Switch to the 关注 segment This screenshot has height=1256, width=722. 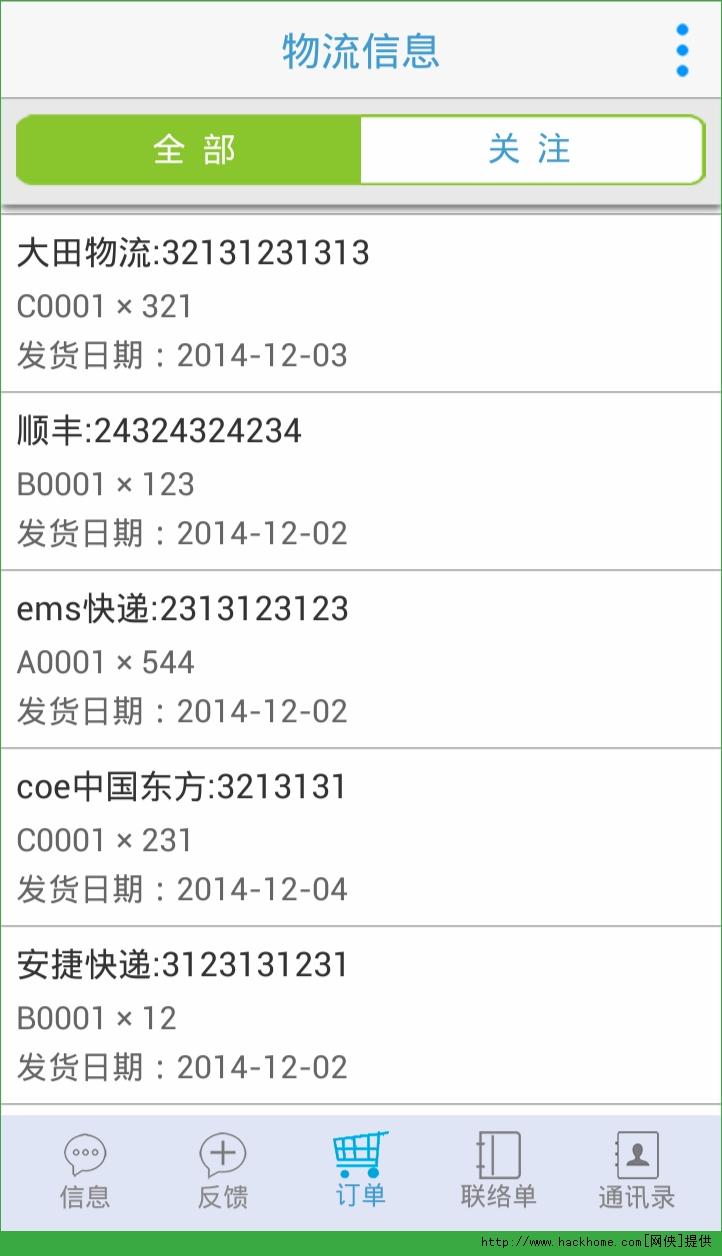(x=531, y=150)
